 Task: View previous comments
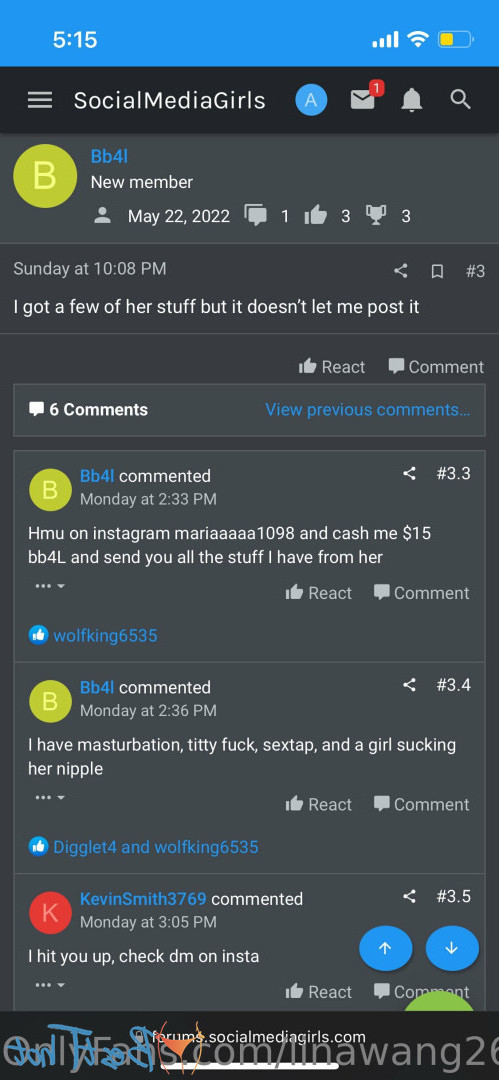[368, 410]
